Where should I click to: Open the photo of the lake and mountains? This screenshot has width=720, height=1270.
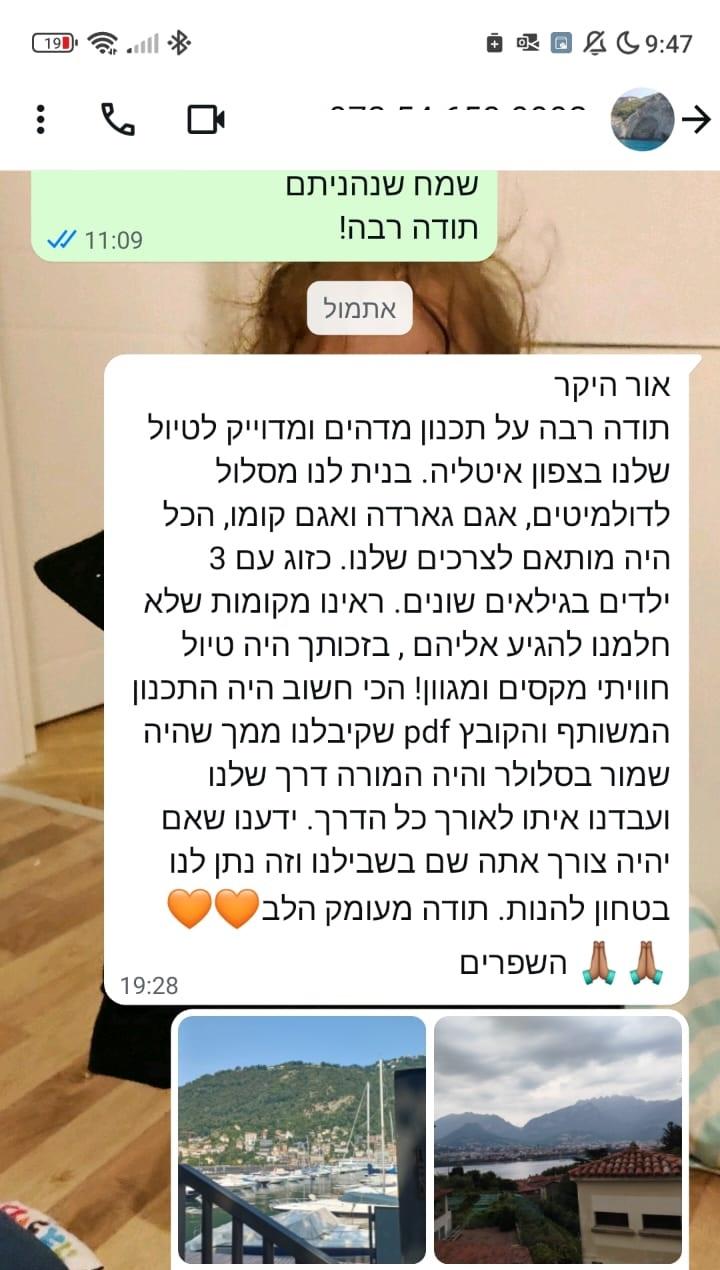click(x=558, y=1140)
